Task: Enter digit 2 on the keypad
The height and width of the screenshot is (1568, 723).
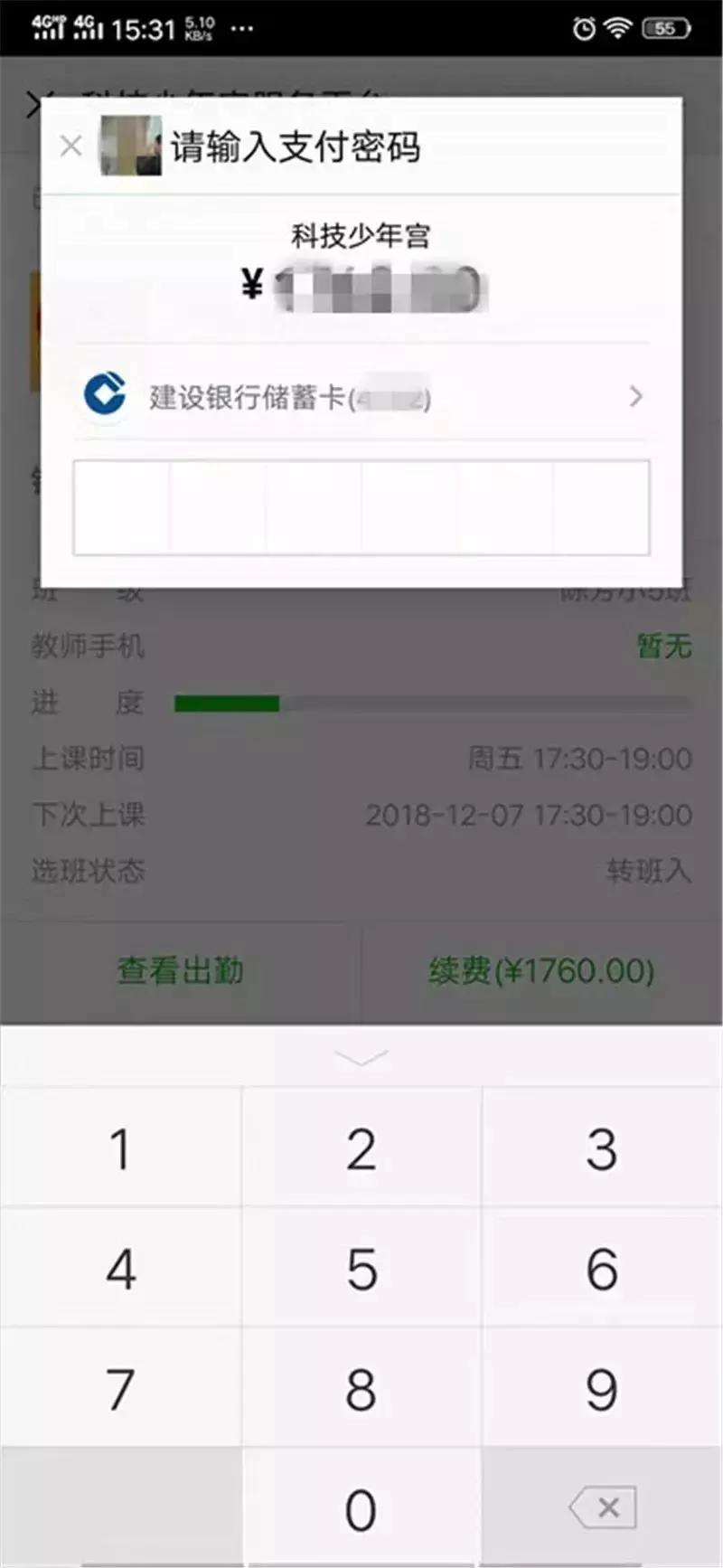Action: pyautogui.click(x=361, y=1148)
